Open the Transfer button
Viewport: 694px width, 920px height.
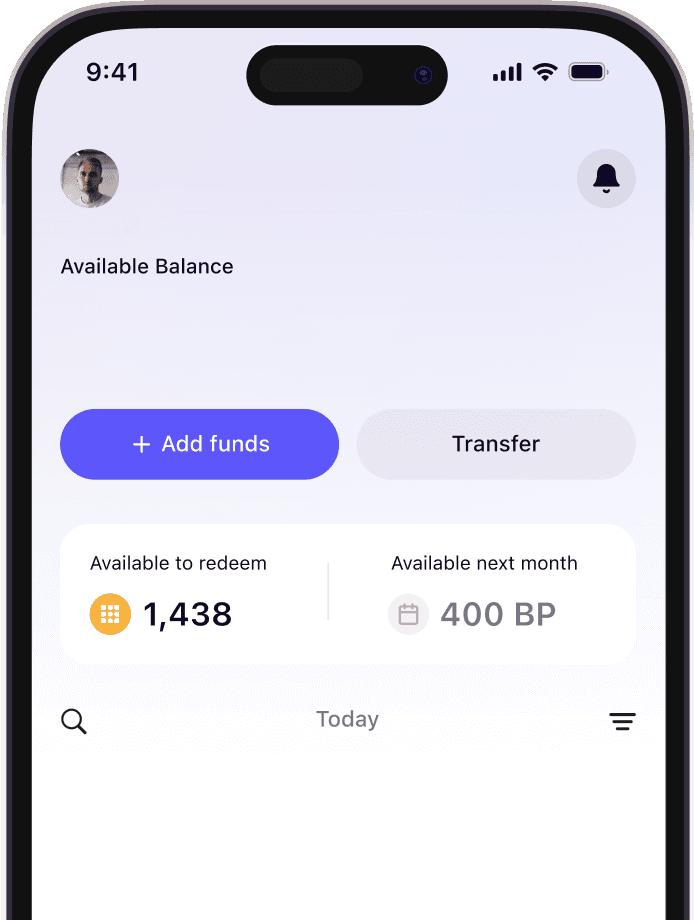tap(496, 444)
